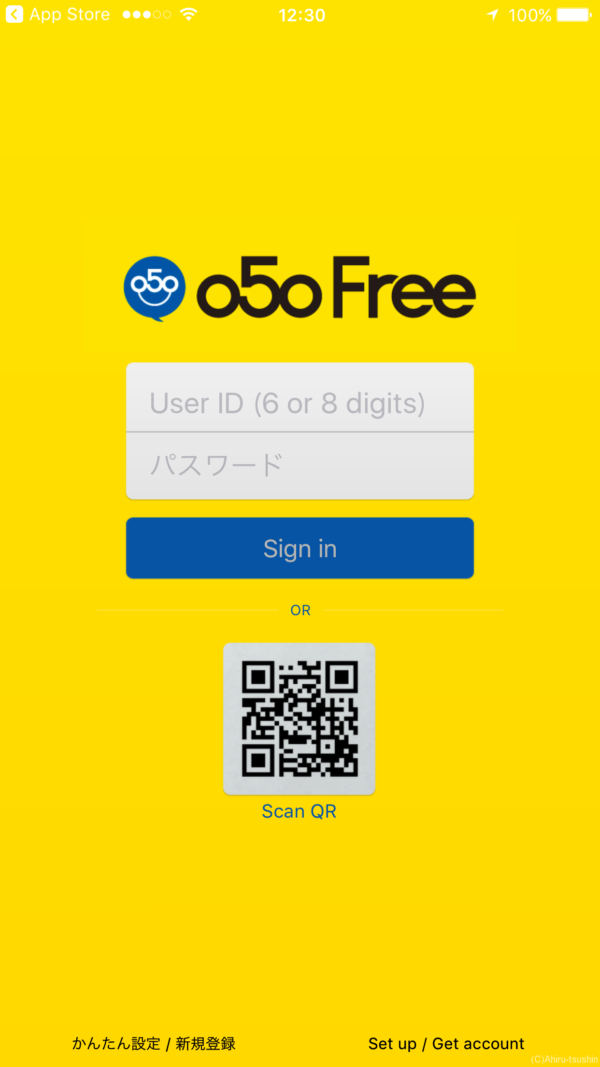Open the Scan QR login option
The image size is (600, 1067).
299,719
